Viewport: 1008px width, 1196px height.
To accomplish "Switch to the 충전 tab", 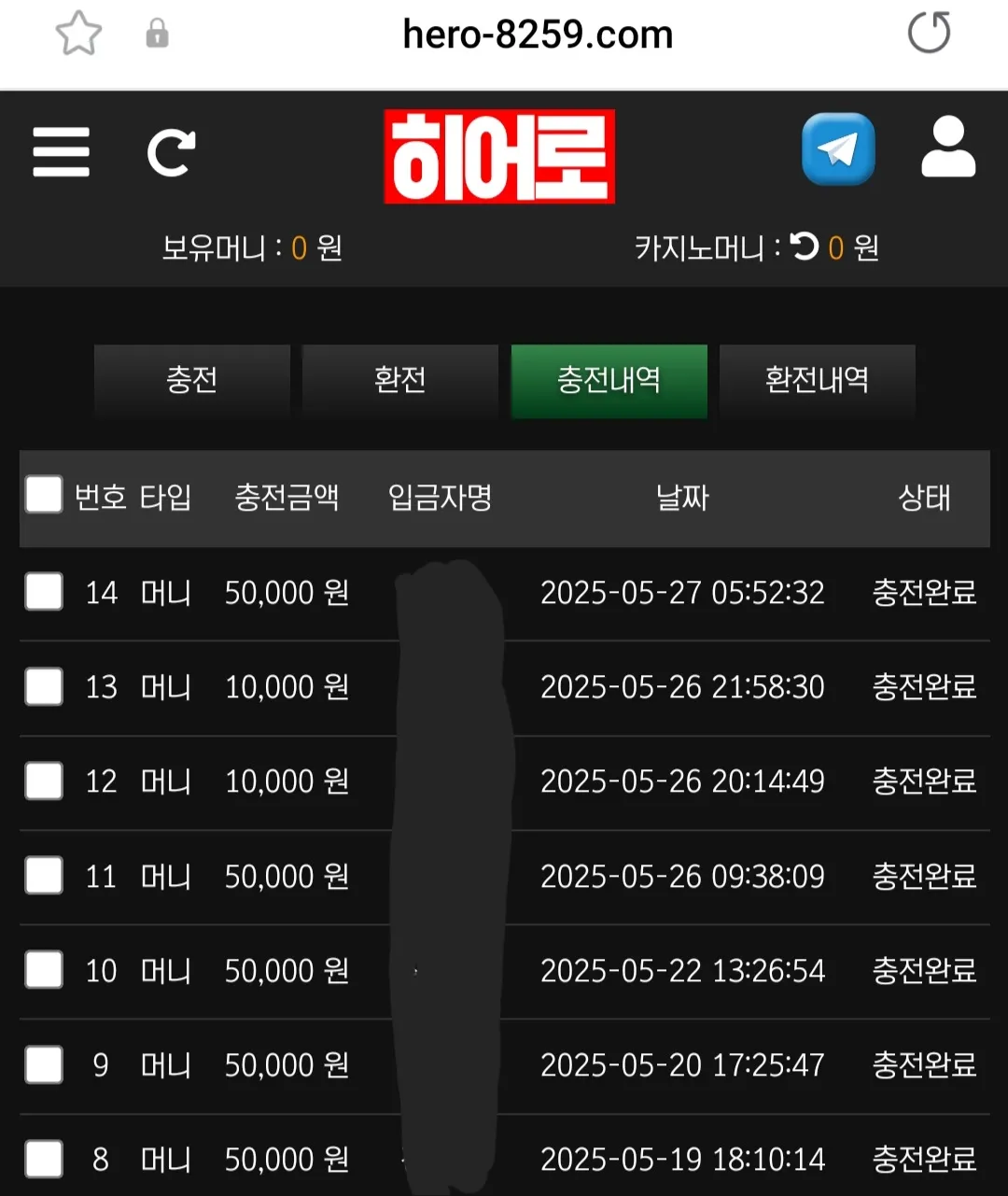I will pos(192,380).
